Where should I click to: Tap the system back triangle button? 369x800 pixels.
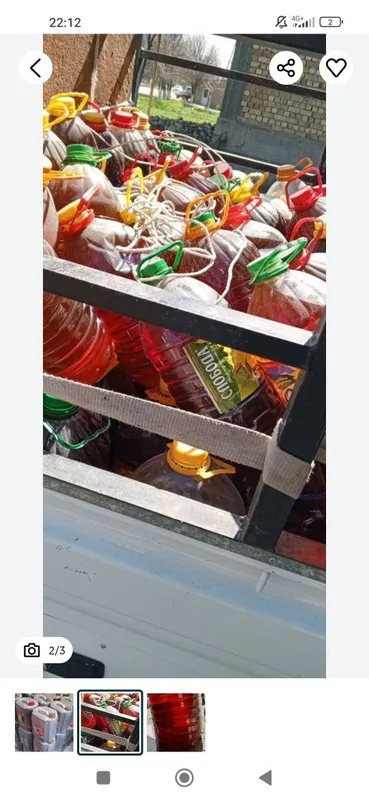point(265,778)
